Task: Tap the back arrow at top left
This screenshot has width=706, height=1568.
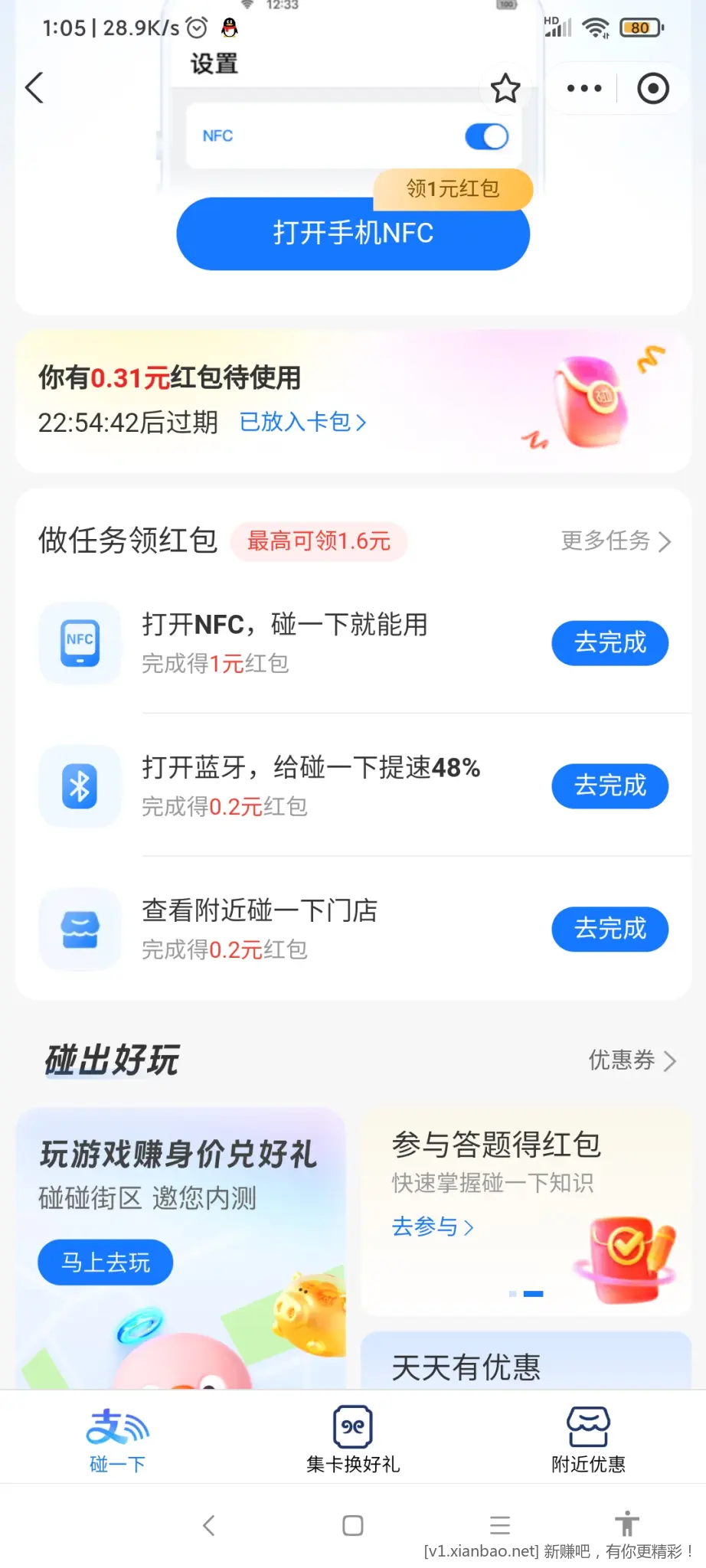Action: point(34,88)
